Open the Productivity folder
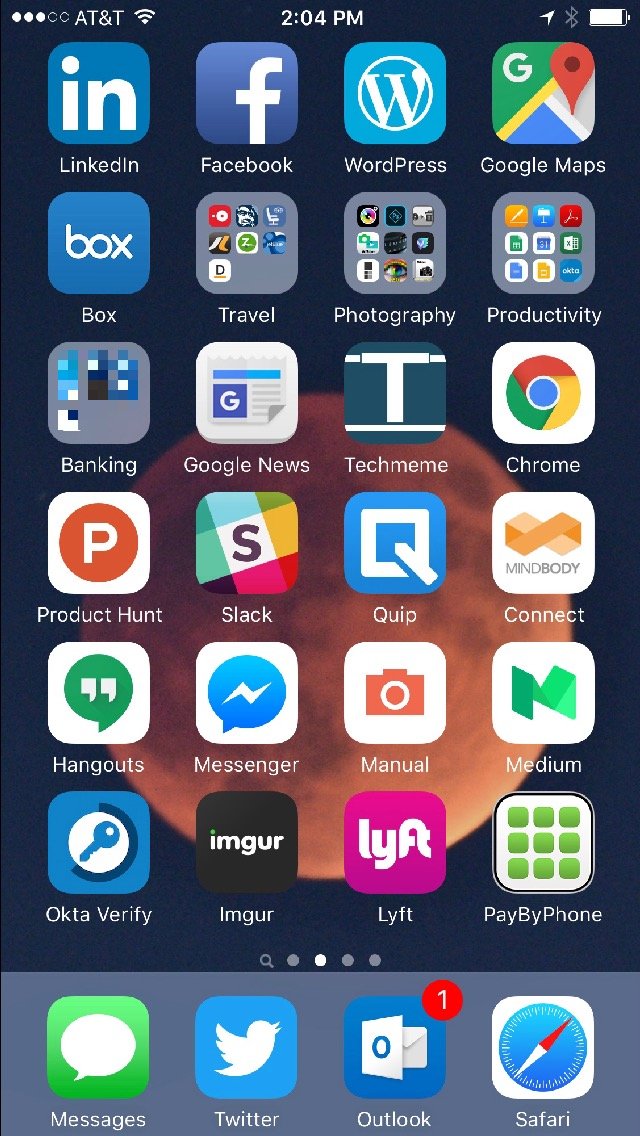The image size is (640, 1136). click(543, 243)
